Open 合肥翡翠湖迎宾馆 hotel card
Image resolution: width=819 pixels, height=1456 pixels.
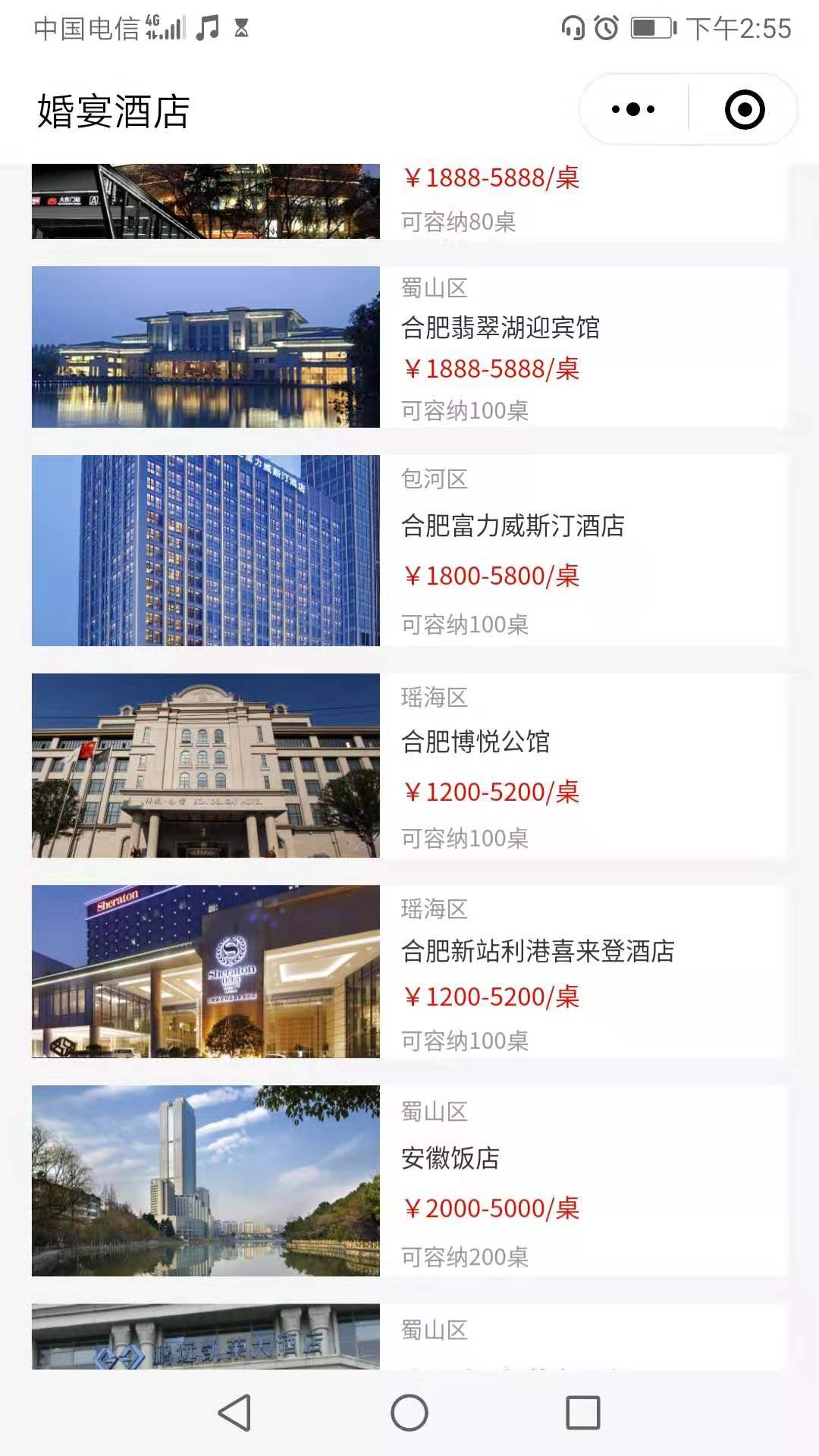(x=409, y=347)
